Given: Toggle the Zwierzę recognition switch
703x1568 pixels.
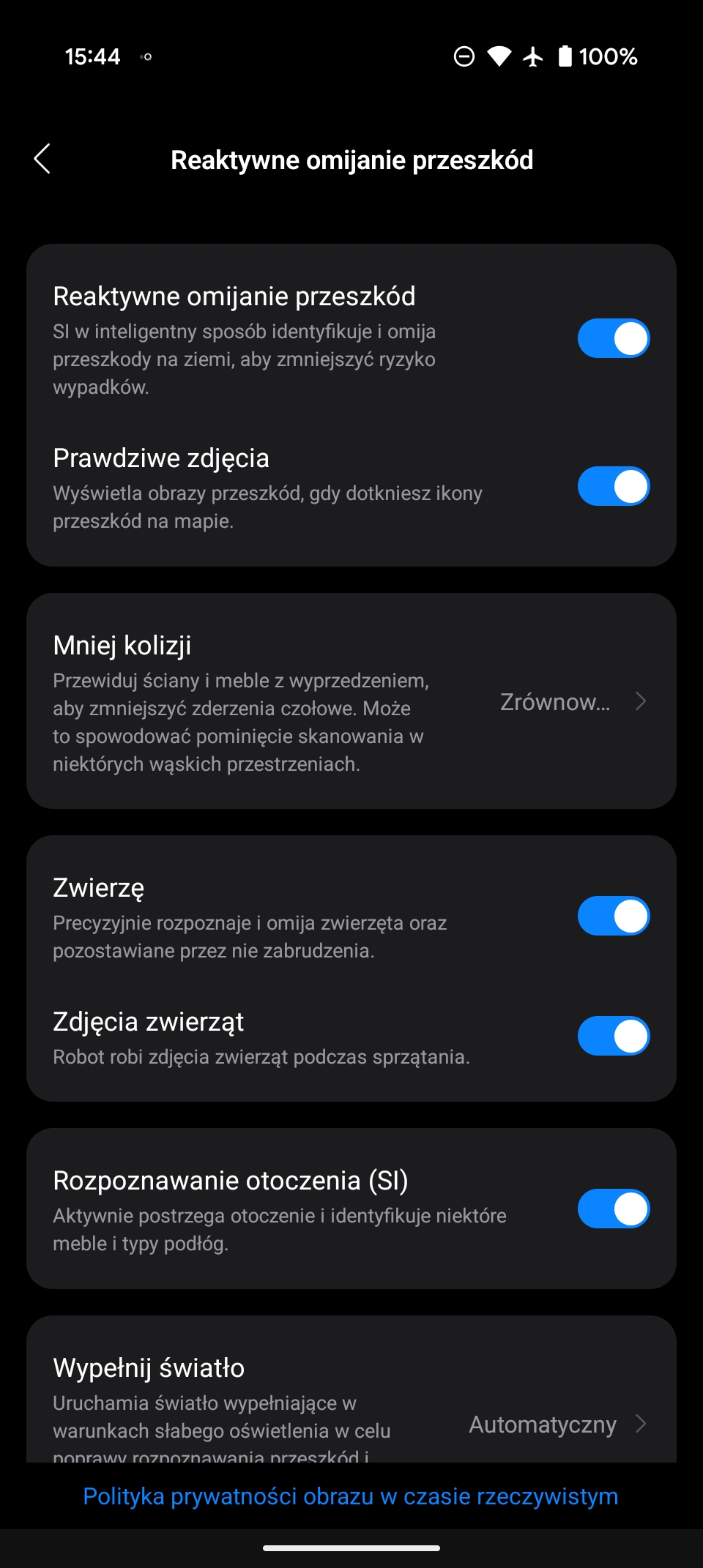Looking at the screenshot, I should [614, 916].
